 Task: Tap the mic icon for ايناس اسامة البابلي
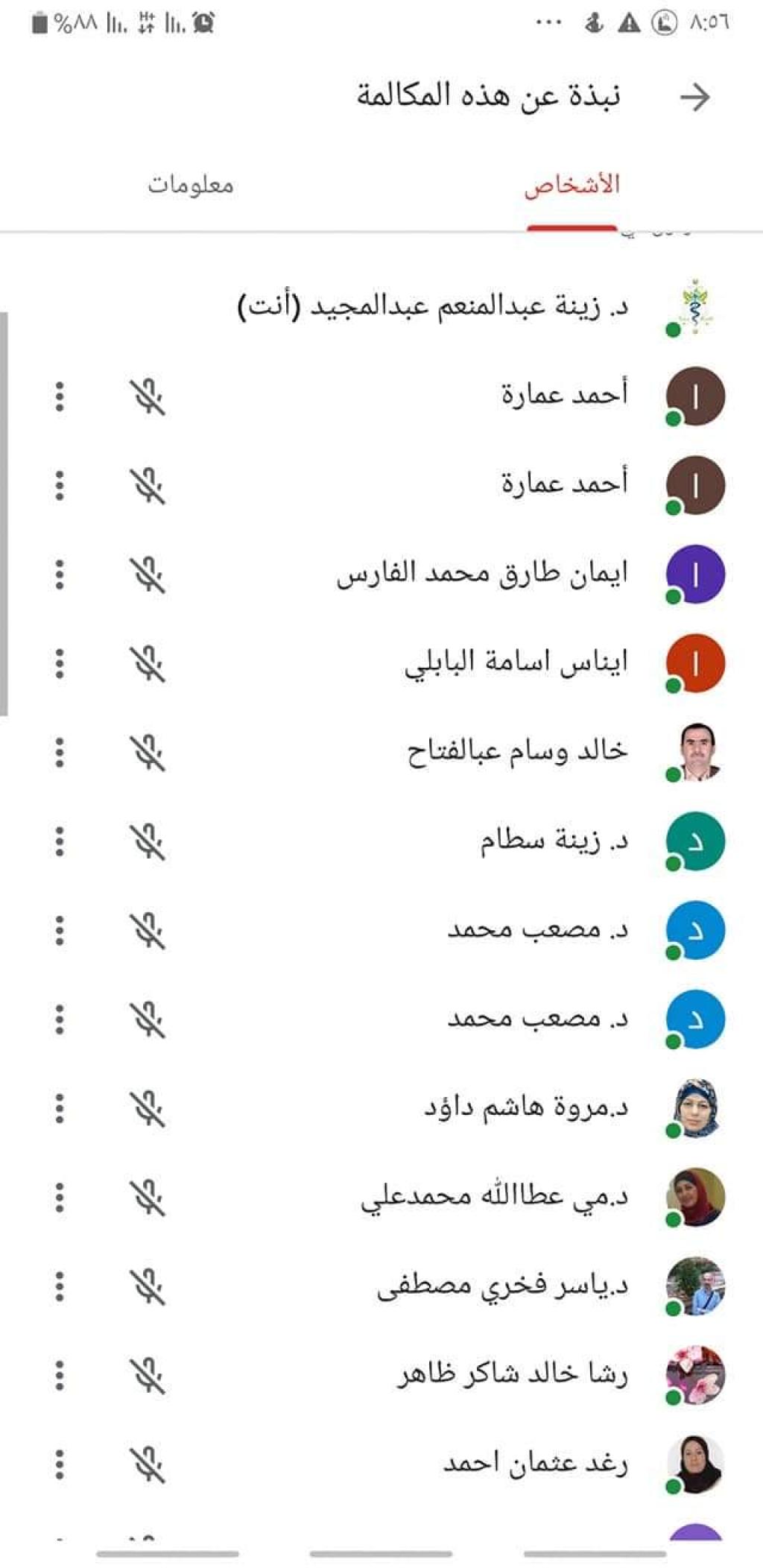pyautogui.click(x=148, y=663)
